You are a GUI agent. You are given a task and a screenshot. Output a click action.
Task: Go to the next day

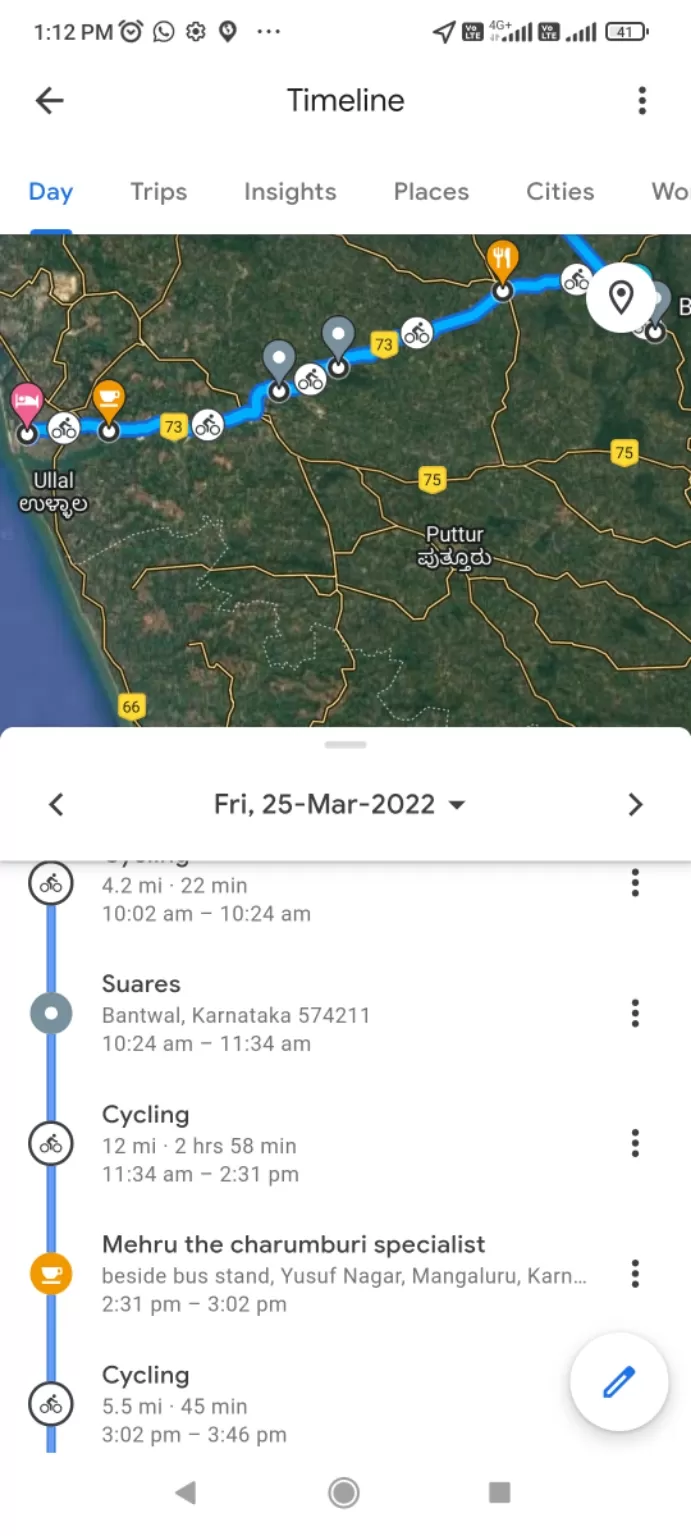click(635, 805)
